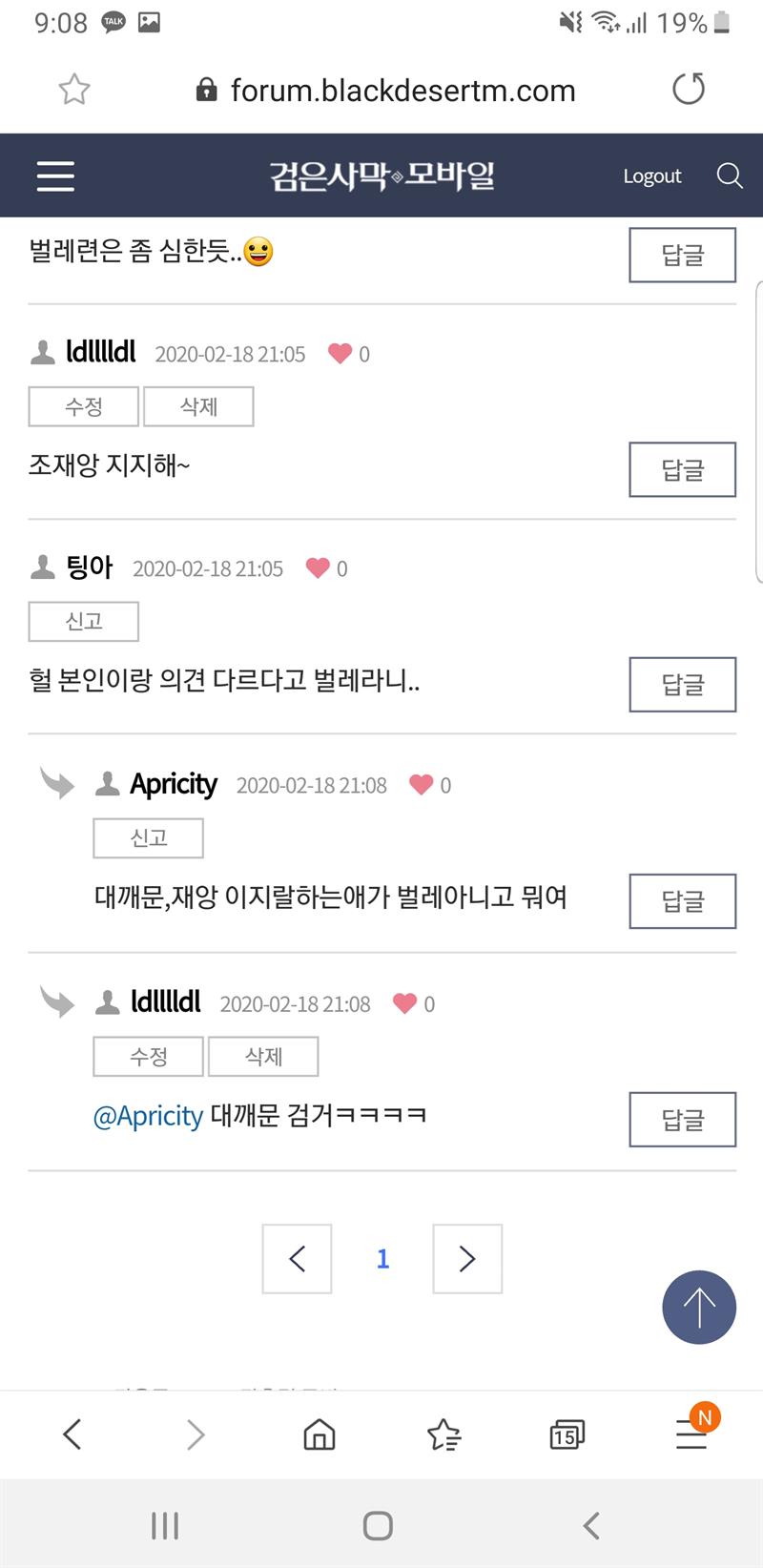Go to the next comments page
The image size is (763, 1568).
(467, 1259)
